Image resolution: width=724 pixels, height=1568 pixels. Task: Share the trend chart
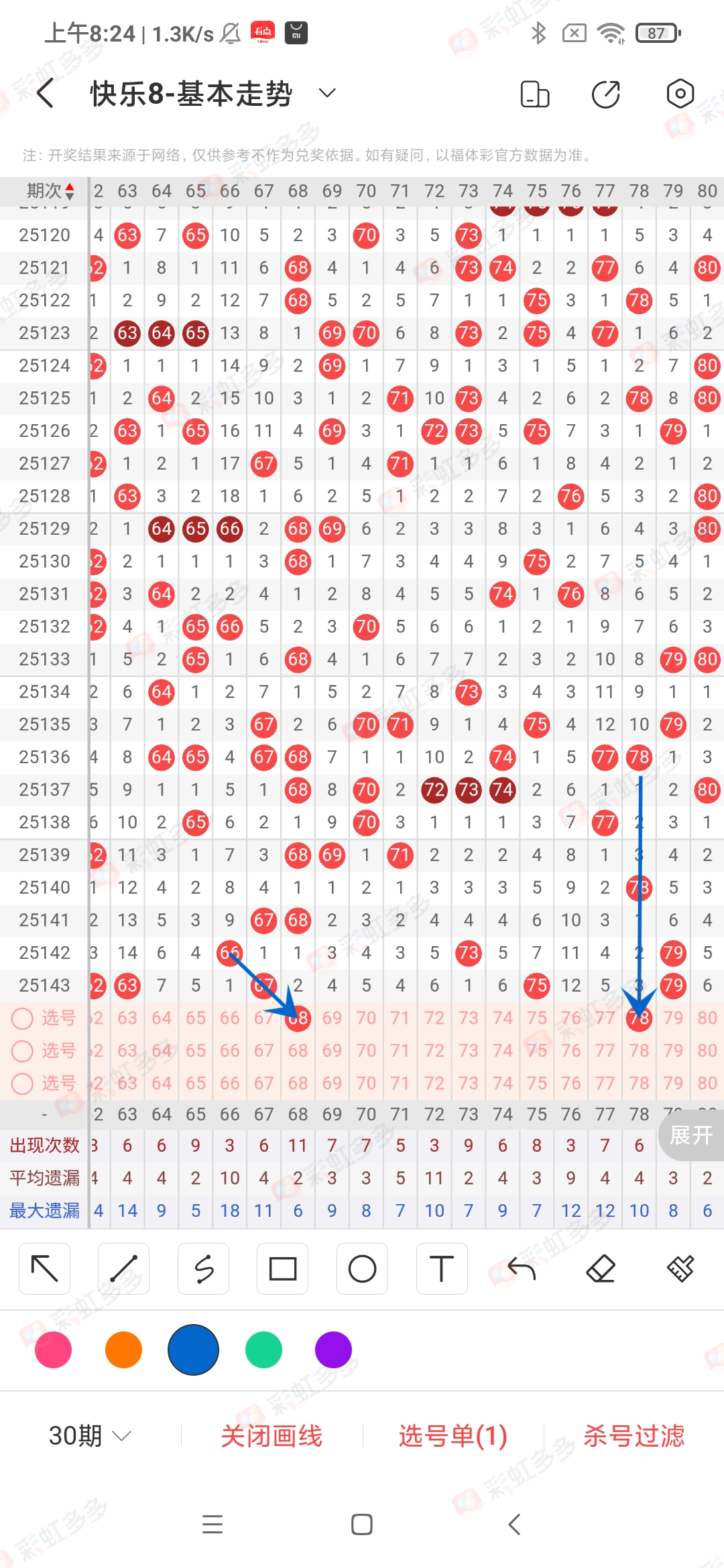coord(606,94)
